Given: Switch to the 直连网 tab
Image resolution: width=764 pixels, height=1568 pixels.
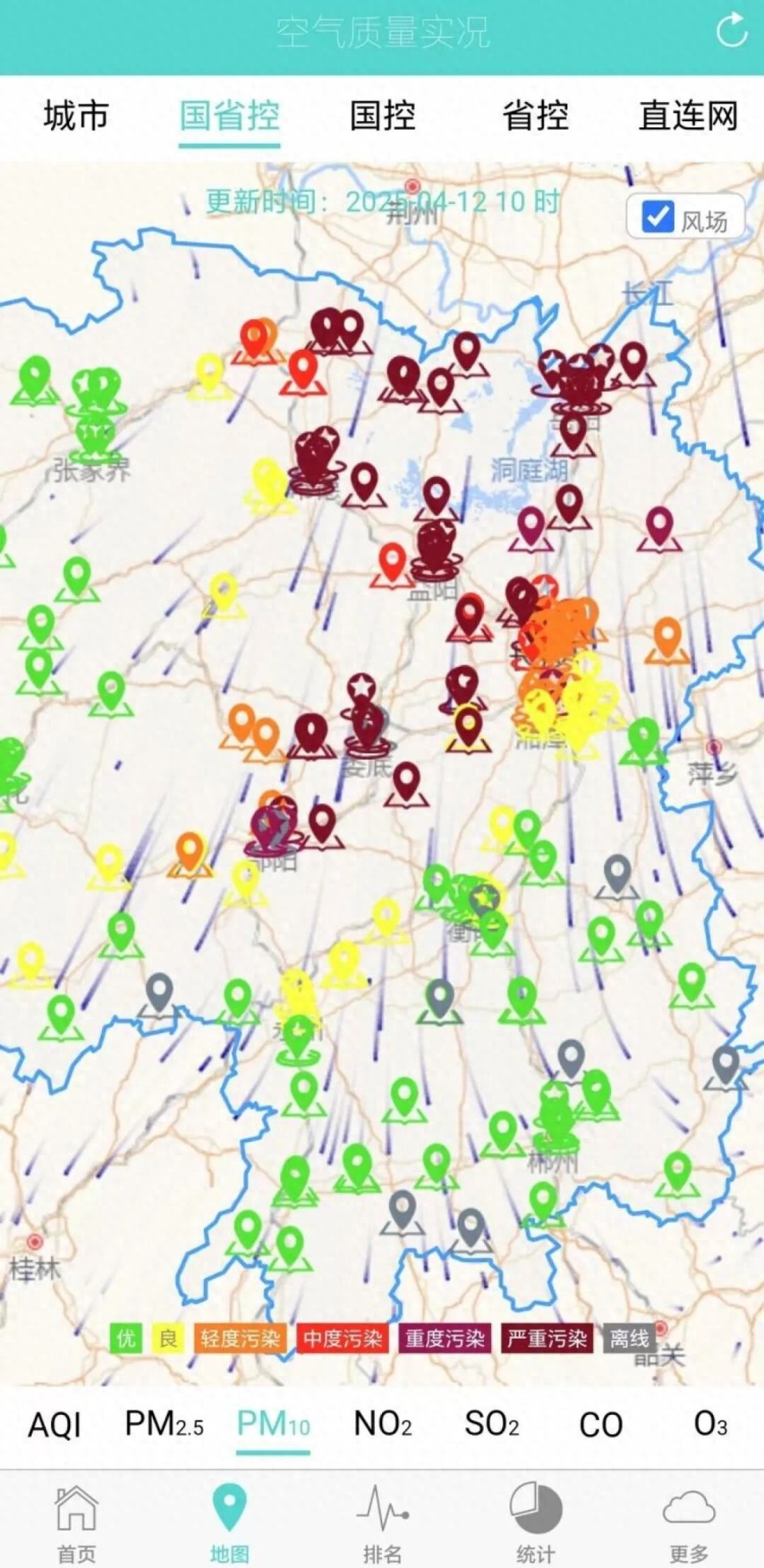Looking at the screenshot, I should click(688, 115).
